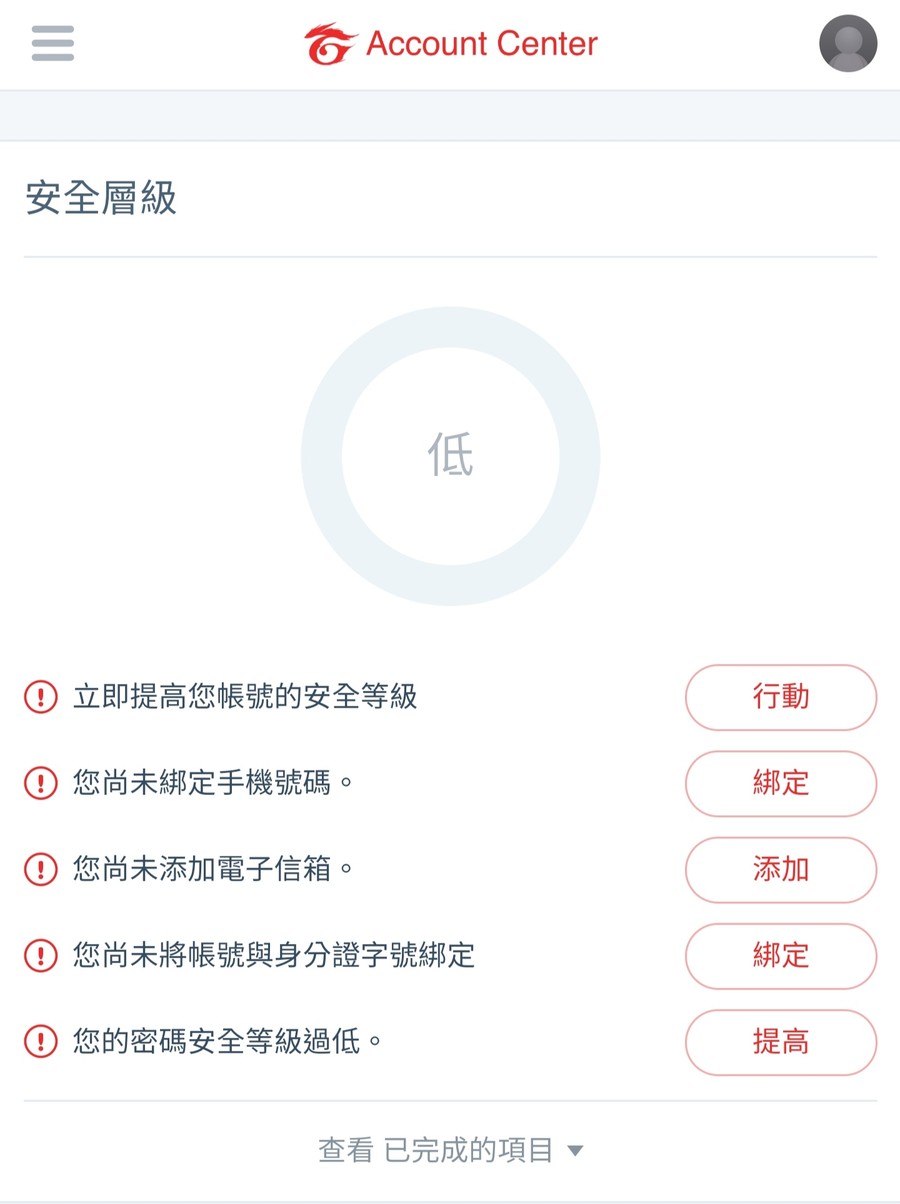The width and height of the screenshot is (900, 1204).
Task: Tap 綁定 to bind a phone number
Action: (x=780, y=783)
